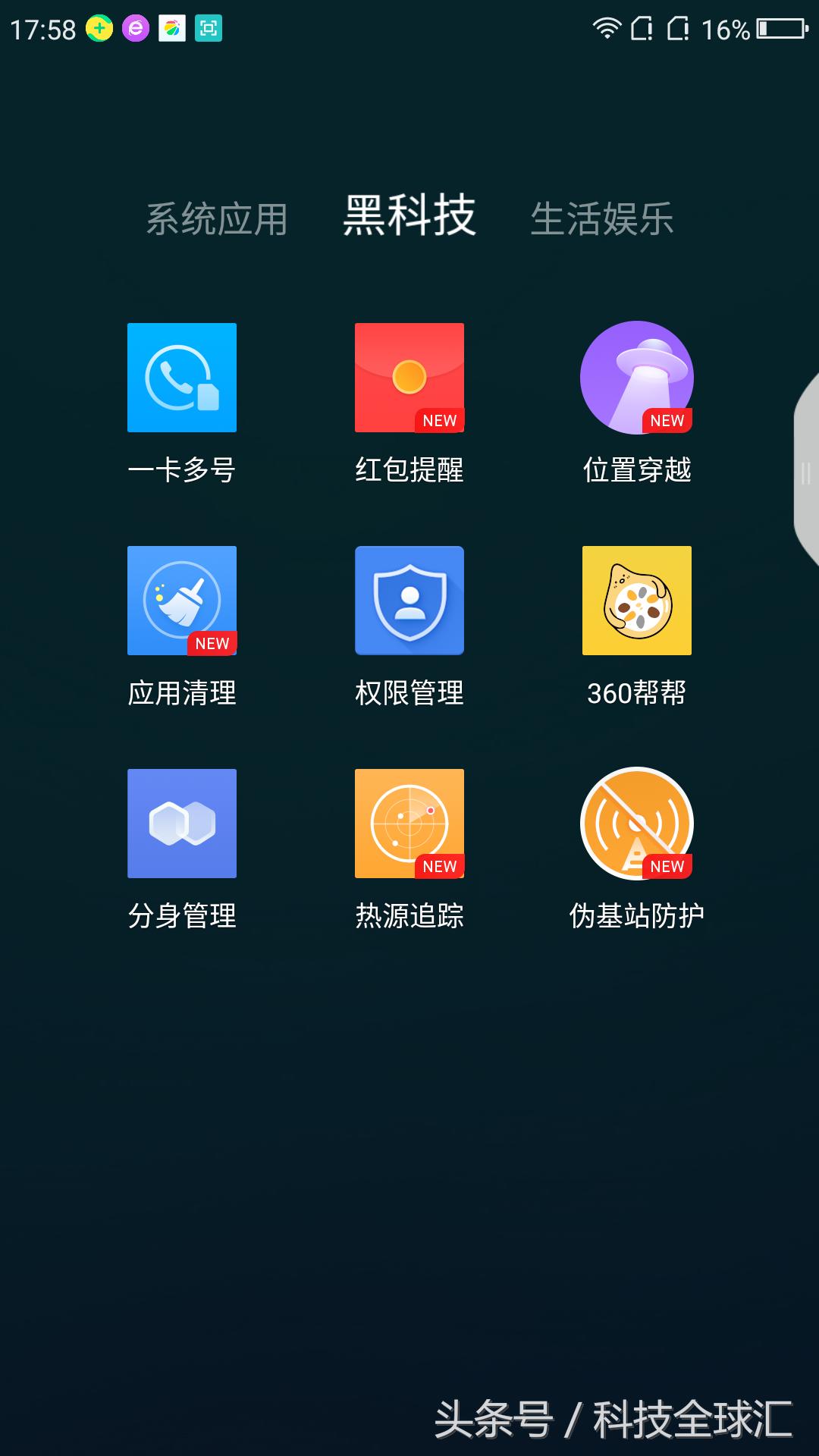Launch 红包提醒
Screen dimensions: 819x1456
pyautogui.click(x=409, y=378)
